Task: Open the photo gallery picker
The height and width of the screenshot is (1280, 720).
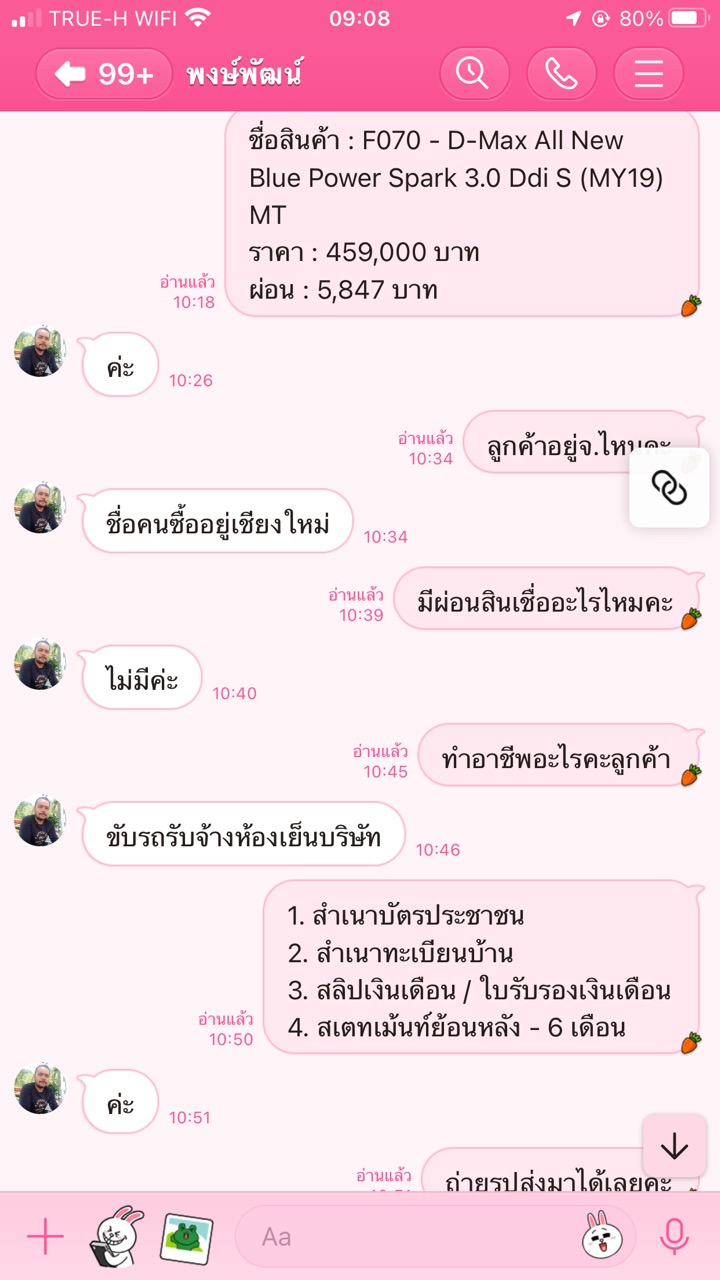Action: click(x=186, y=1237)
